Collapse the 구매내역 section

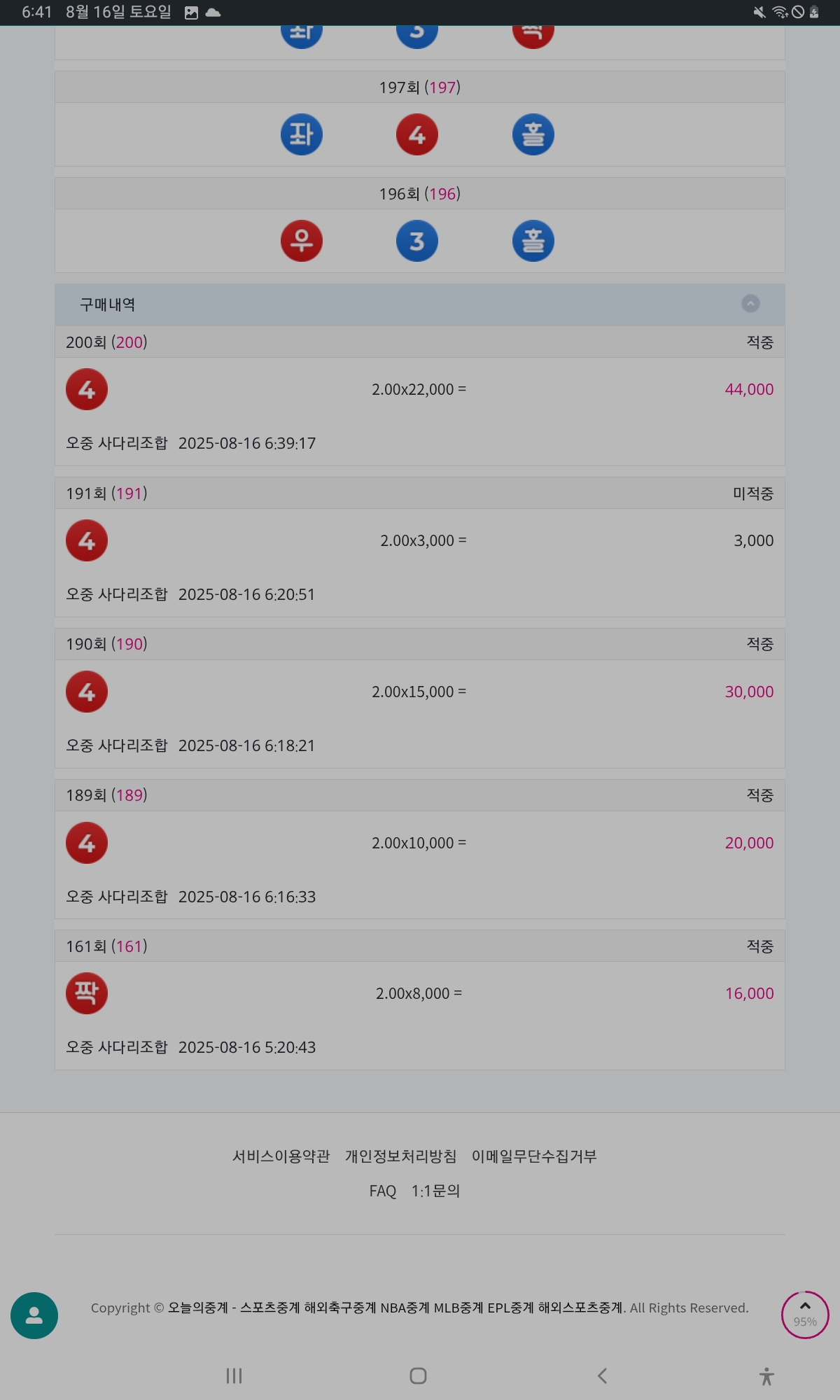[750, 304]
